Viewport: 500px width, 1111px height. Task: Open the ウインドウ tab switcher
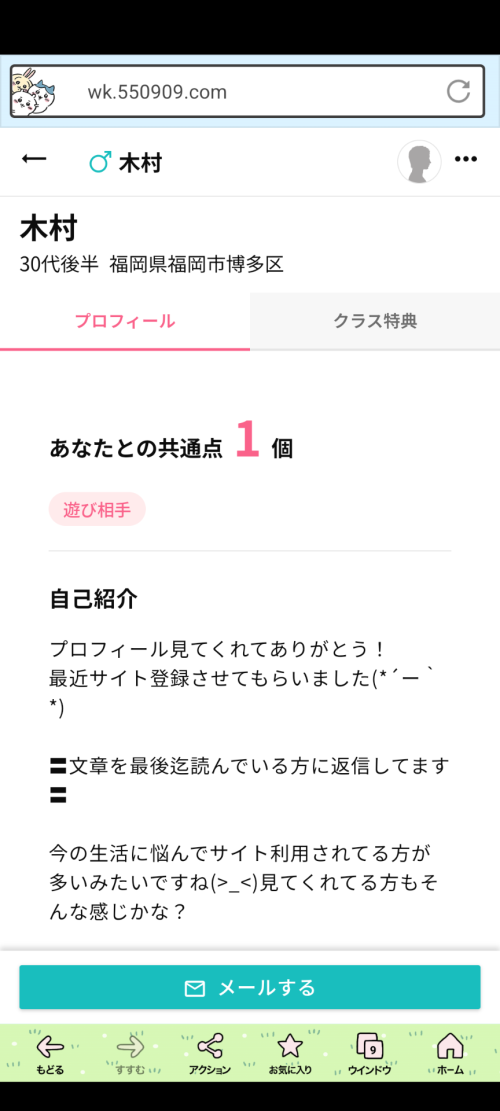pos(370,1054)
